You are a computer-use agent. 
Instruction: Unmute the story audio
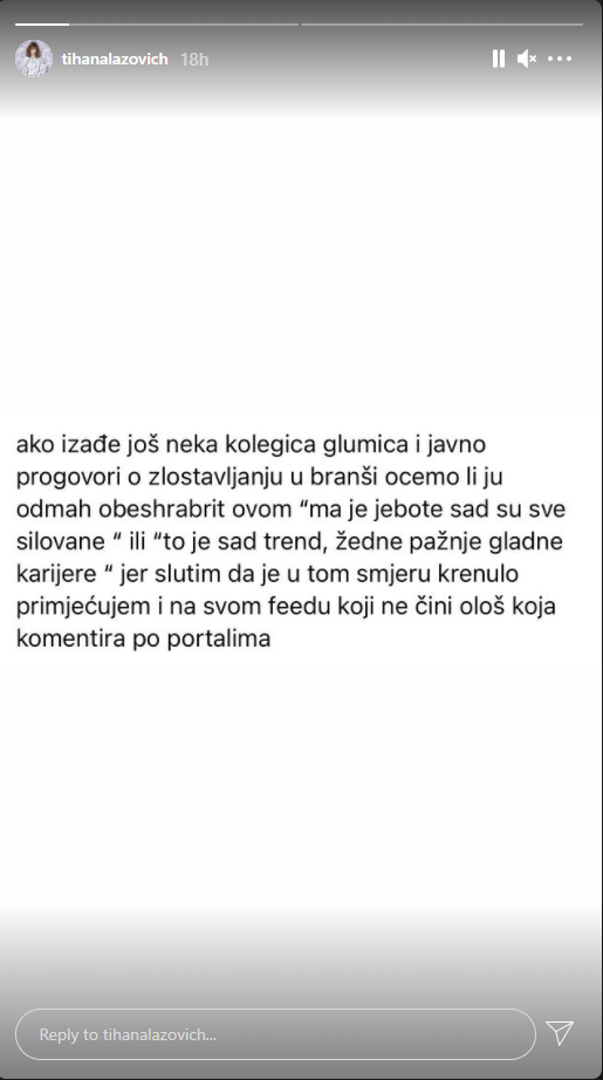(527, 59)
